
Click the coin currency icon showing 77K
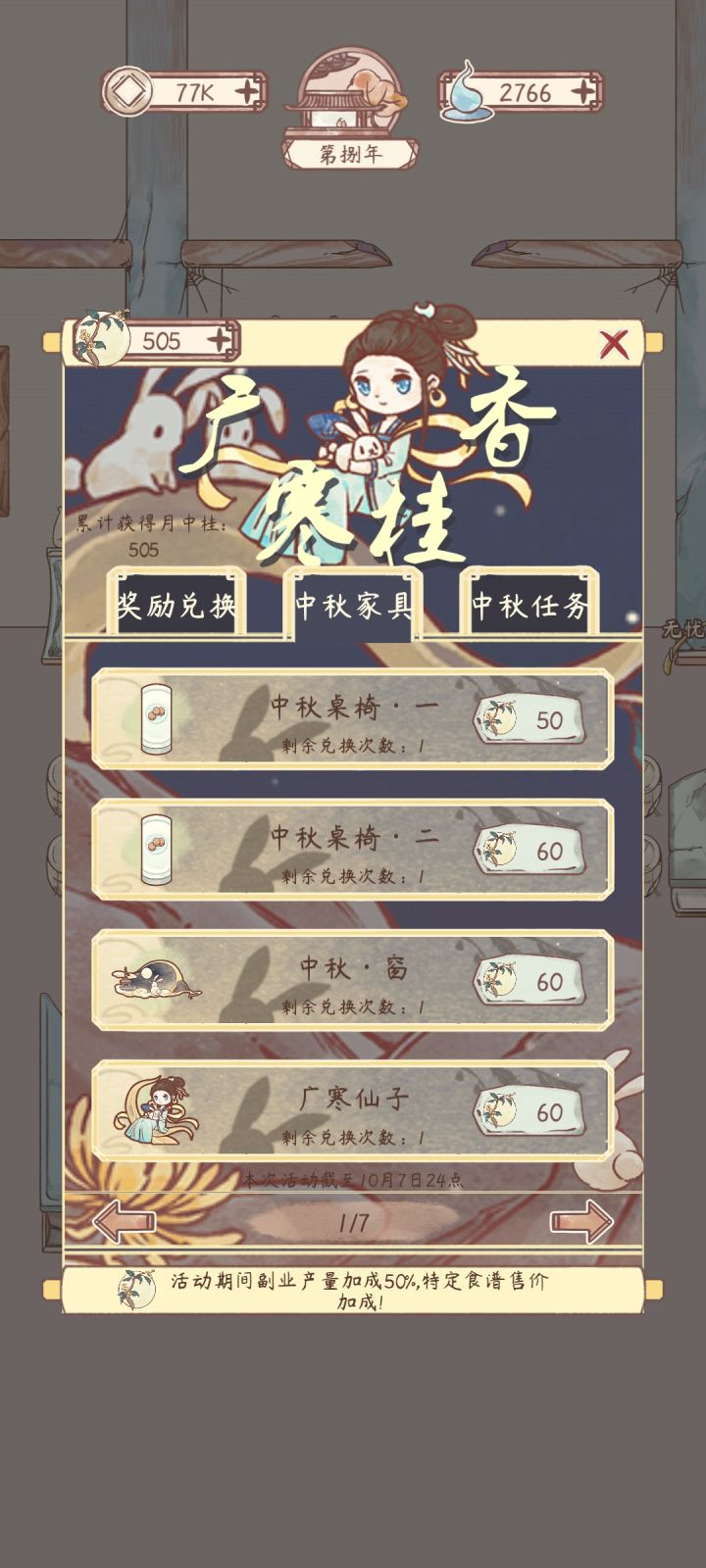(x=127, y=93)
